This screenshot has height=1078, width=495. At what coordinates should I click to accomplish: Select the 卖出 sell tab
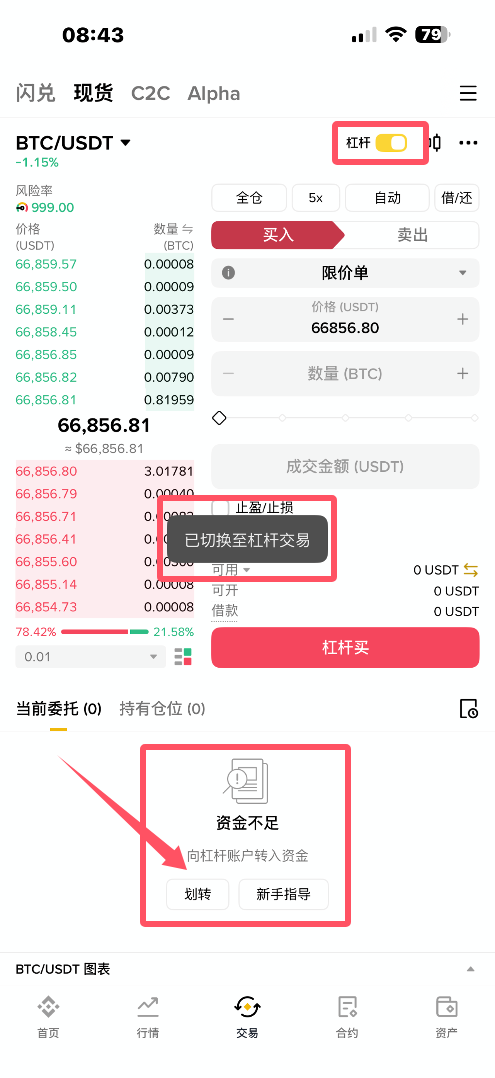tap(412, 235)
